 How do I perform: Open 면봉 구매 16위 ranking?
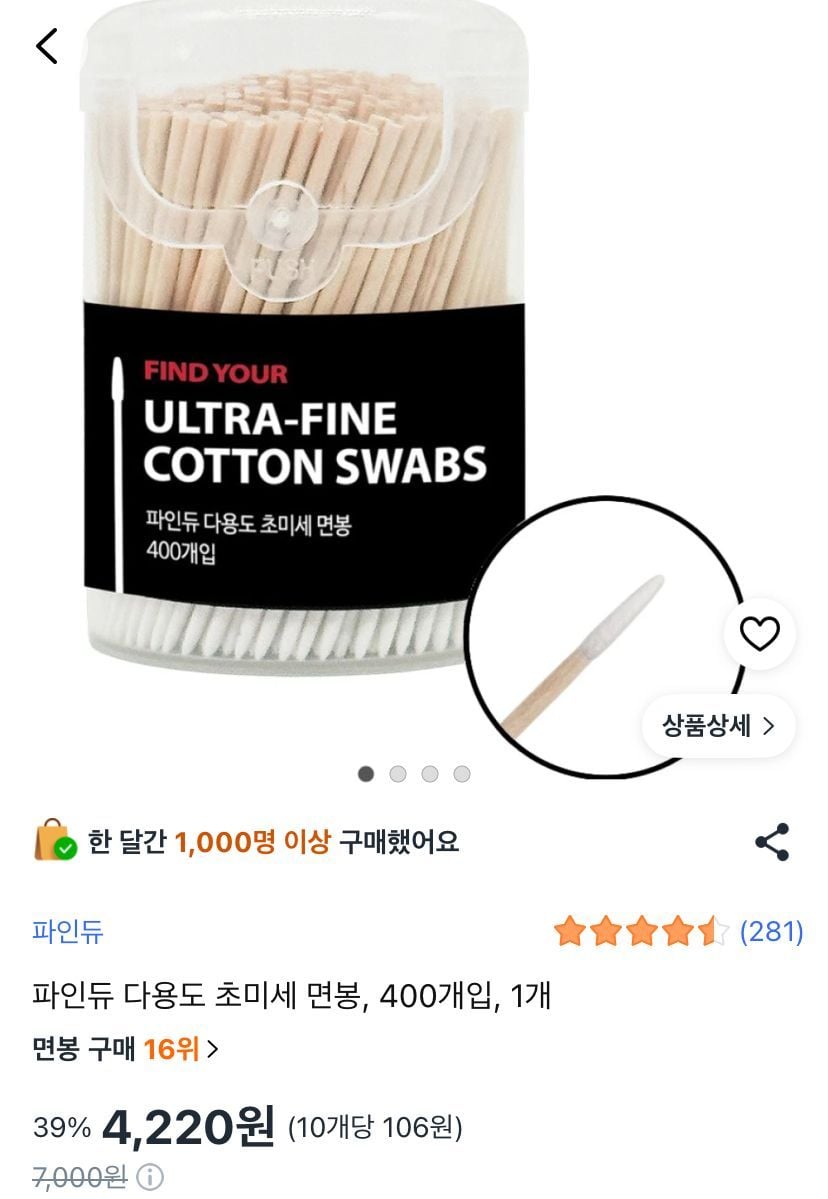[x=126, y=1049]
